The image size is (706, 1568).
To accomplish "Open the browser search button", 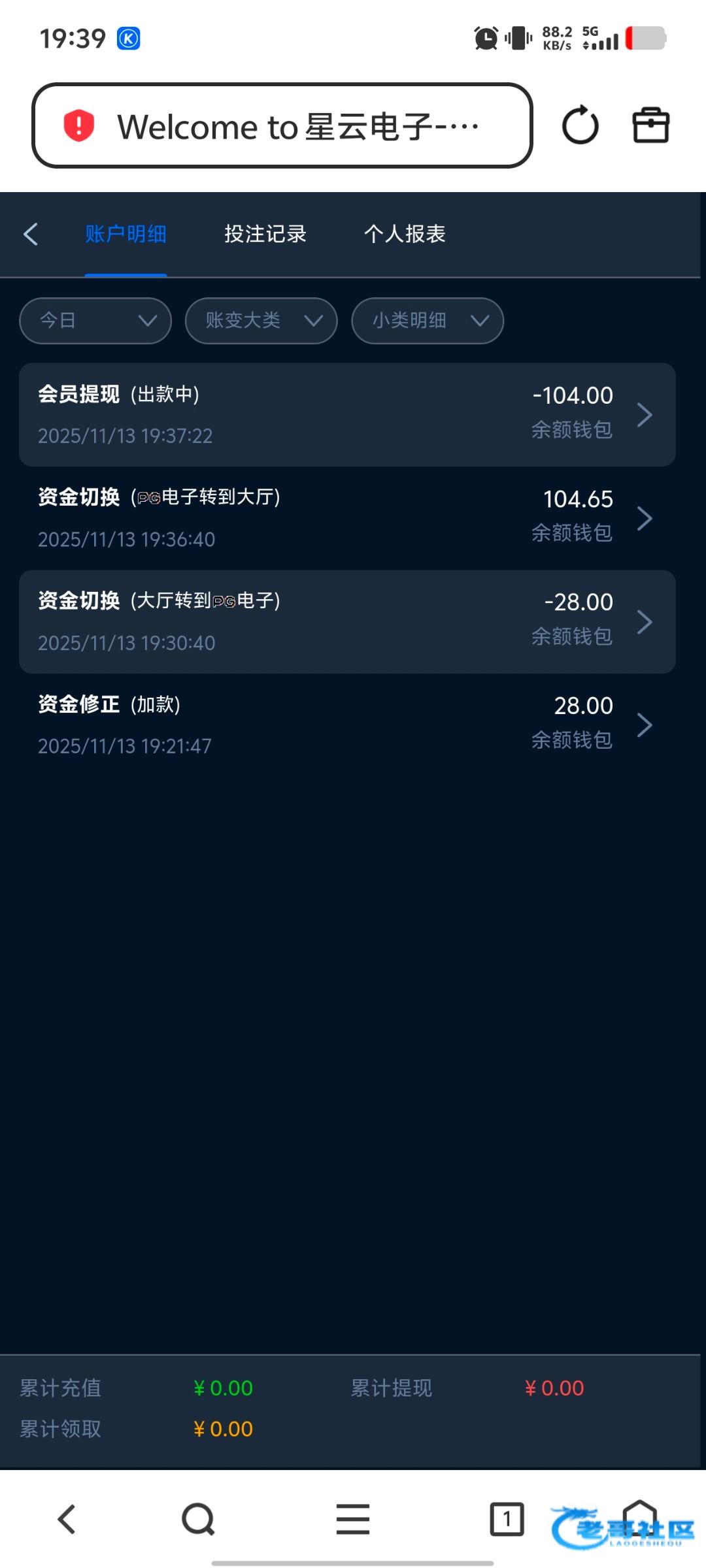I will 198,1520.
